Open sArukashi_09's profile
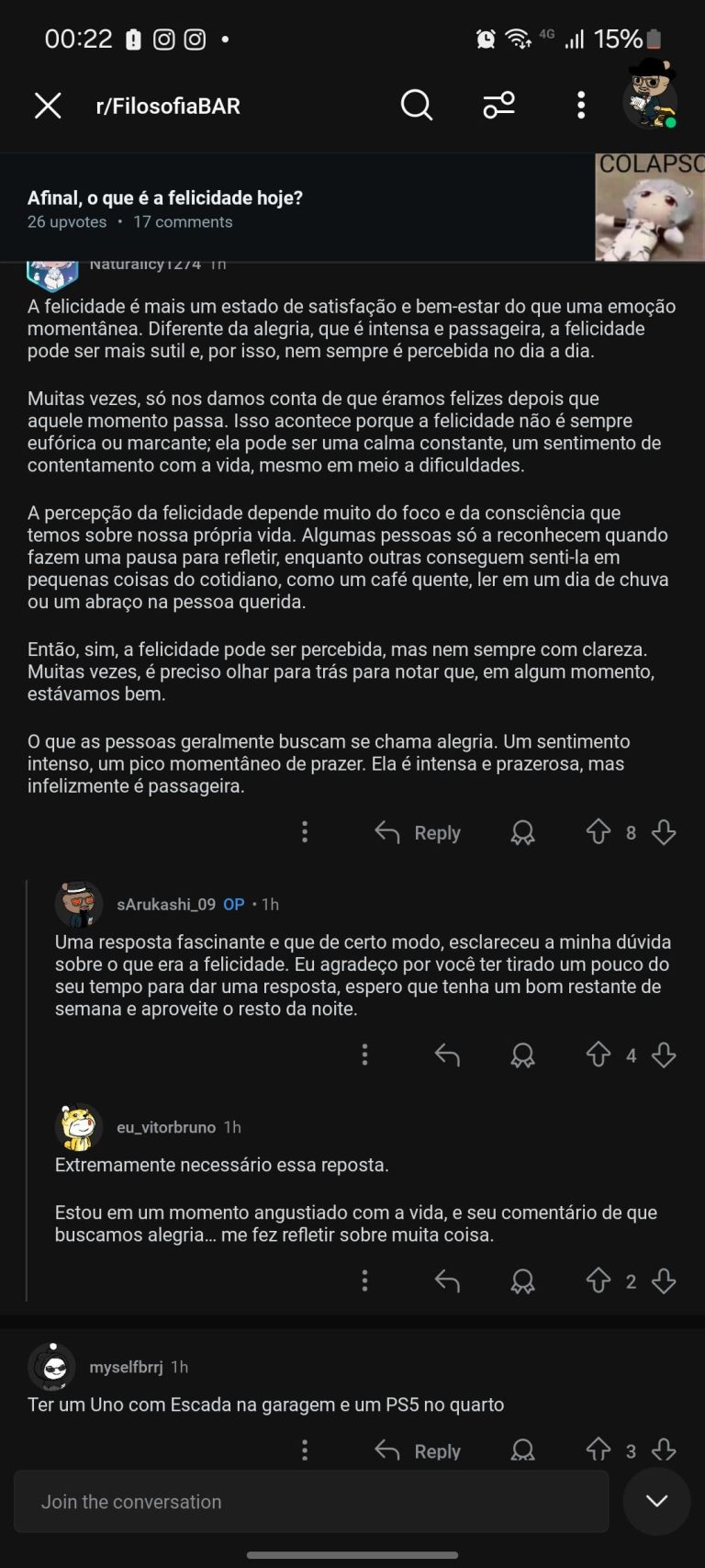Screen dimensions: 705x1568 tap(165, 905)
